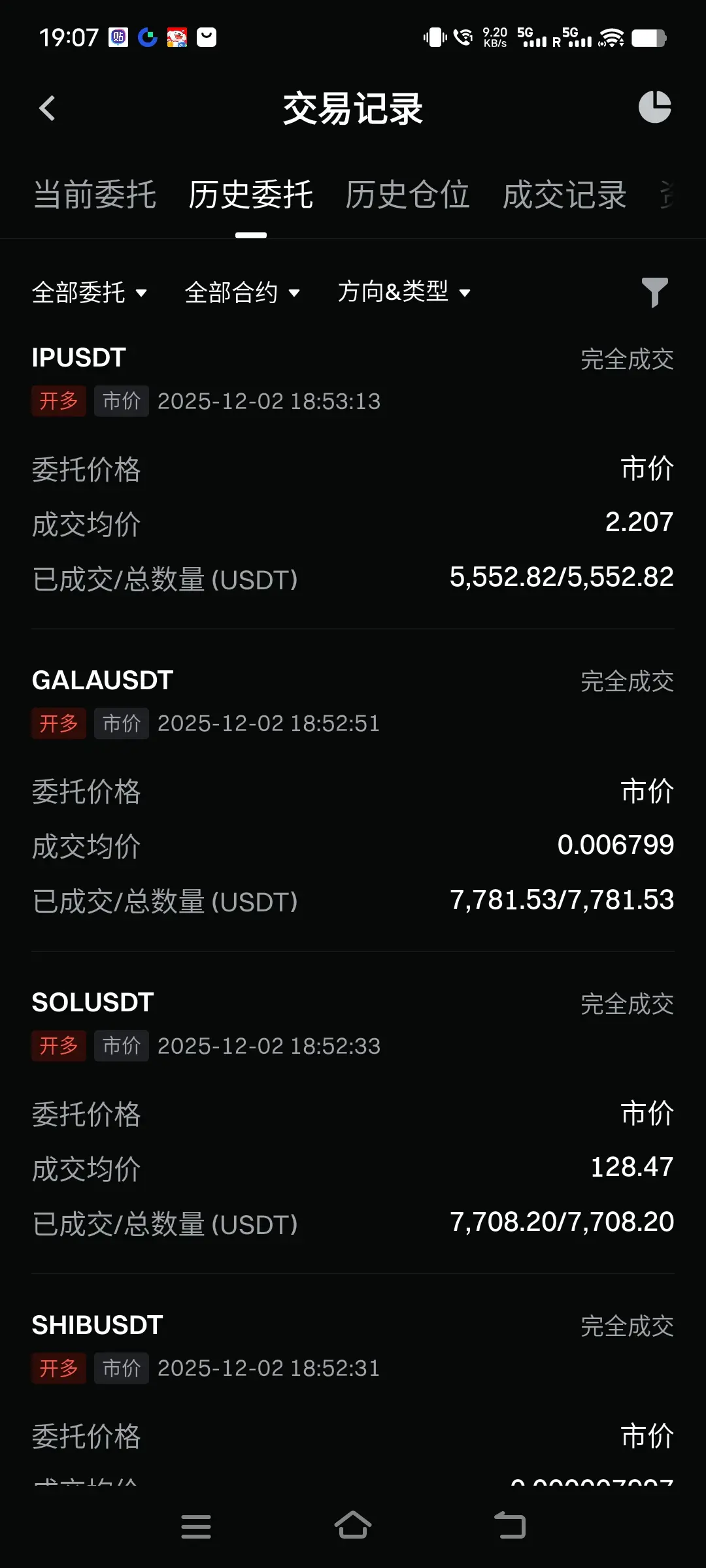The width and height of the screenshot is (706, 1568).
Task: Open the SOLUSDT order entry
Action: (93, 1003)
